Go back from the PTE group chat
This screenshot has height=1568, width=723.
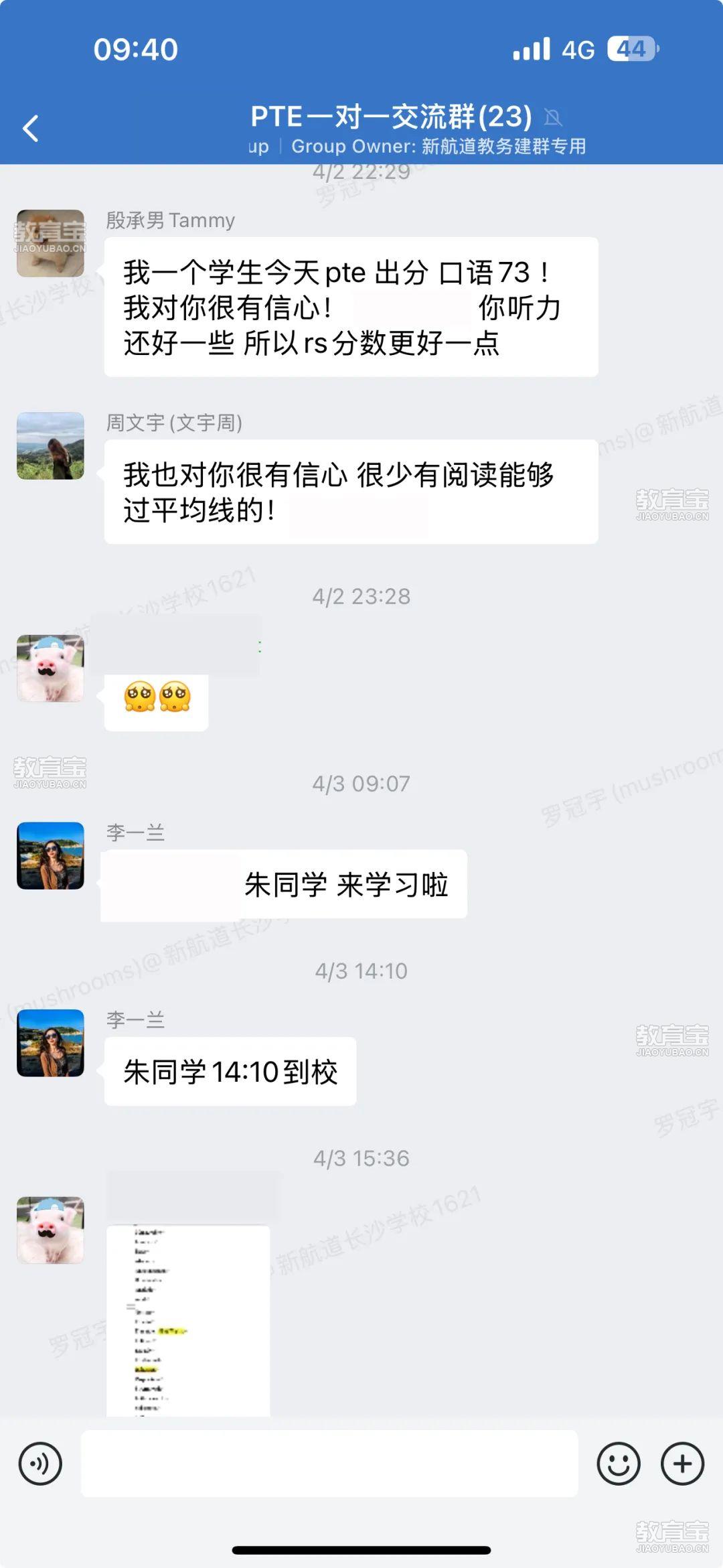31,129
